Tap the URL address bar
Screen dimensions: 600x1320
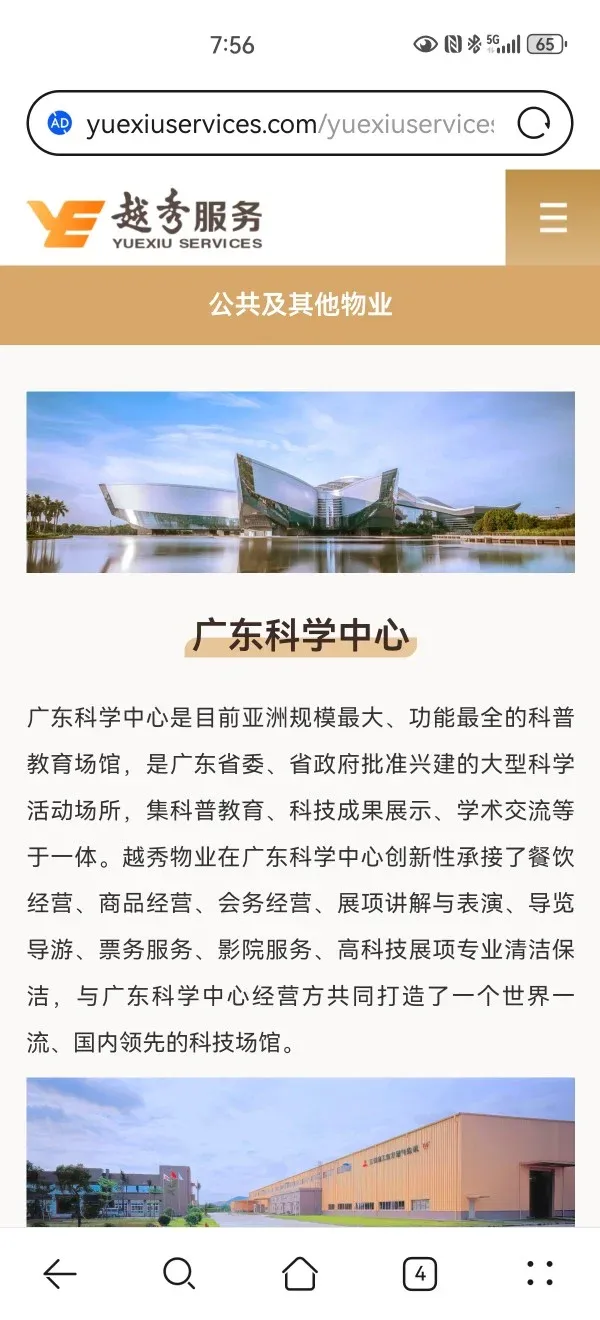pyautogui.click(x=290, y=124)
